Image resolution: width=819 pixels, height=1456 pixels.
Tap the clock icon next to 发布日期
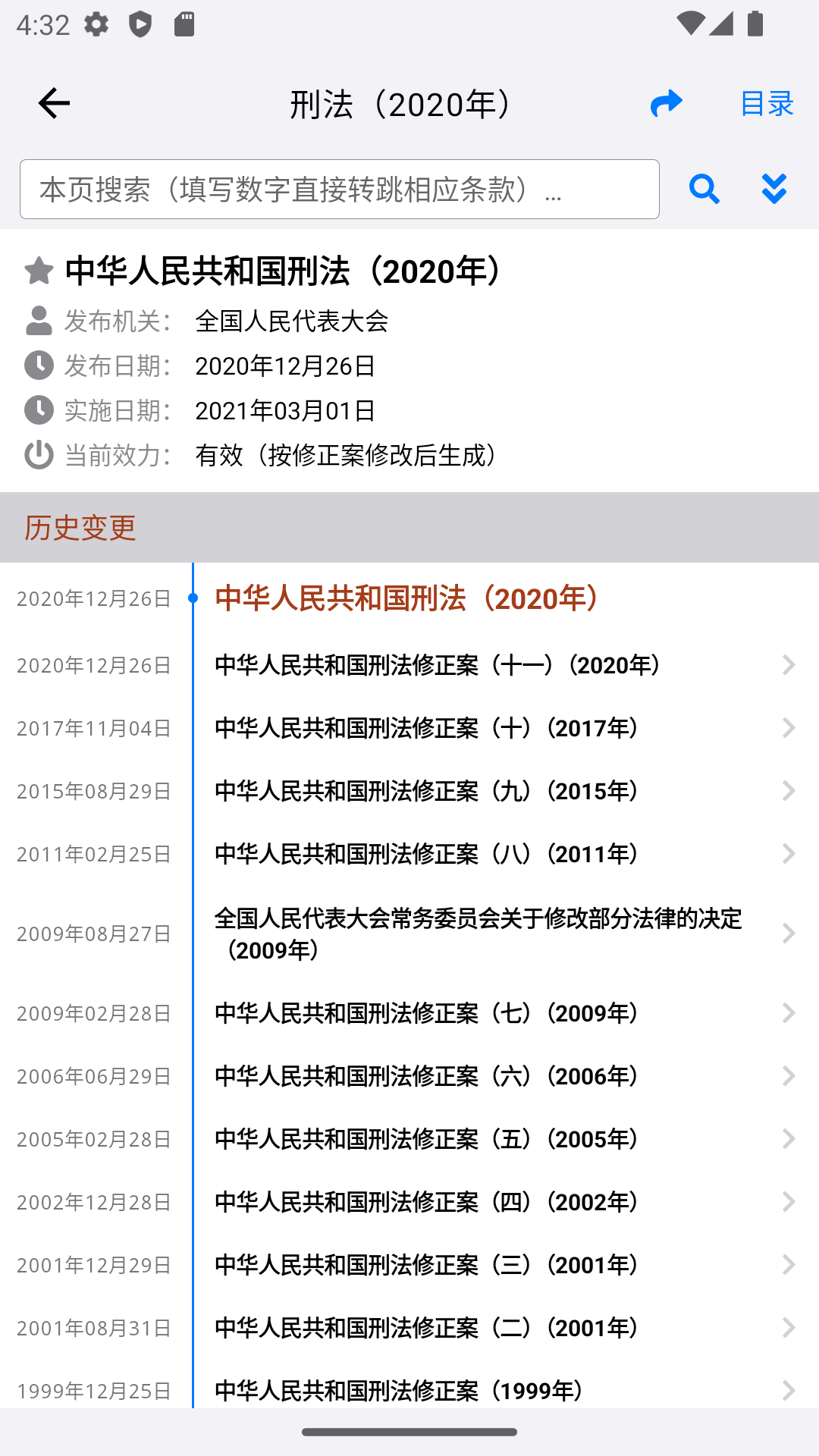(38, 366)
